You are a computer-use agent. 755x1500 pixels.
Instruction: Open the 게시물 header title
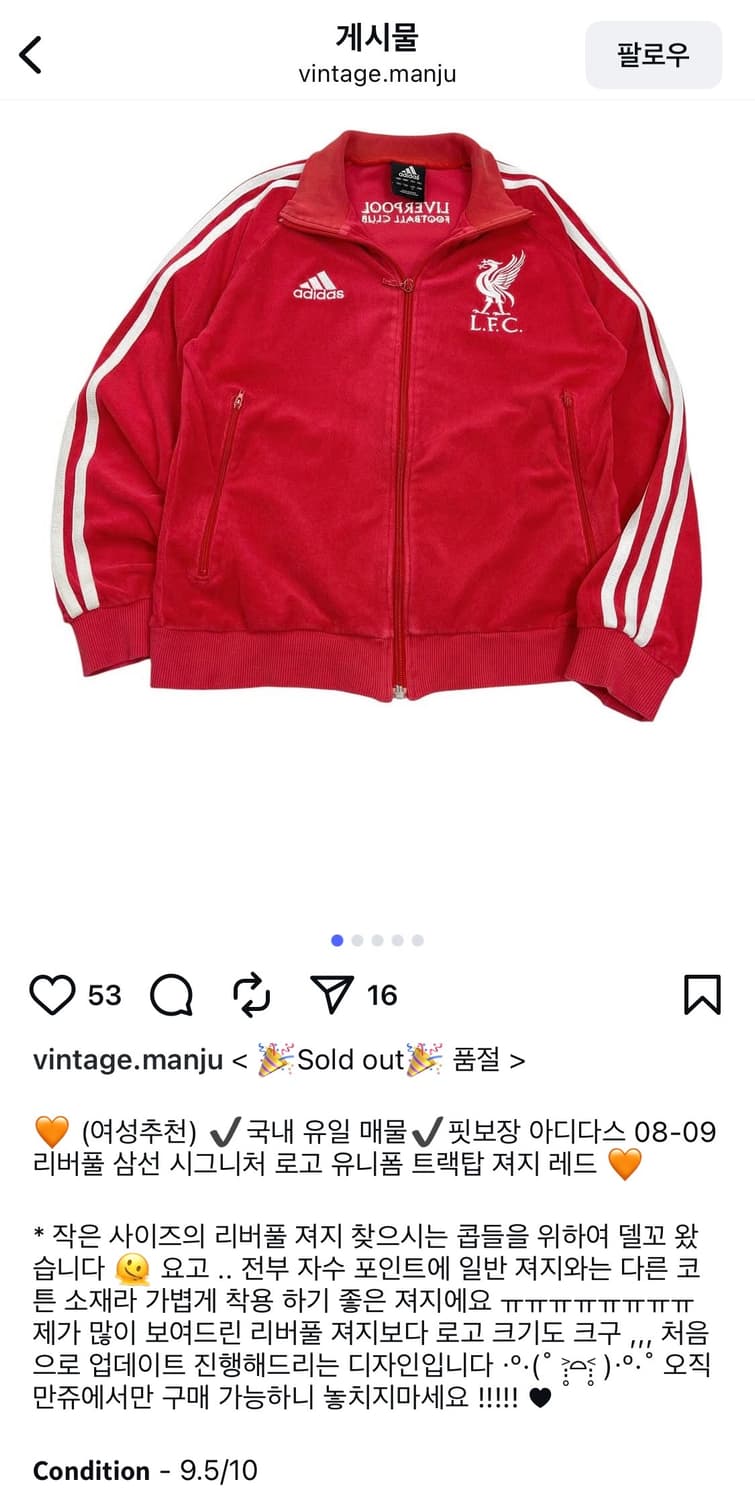[377, 38]
